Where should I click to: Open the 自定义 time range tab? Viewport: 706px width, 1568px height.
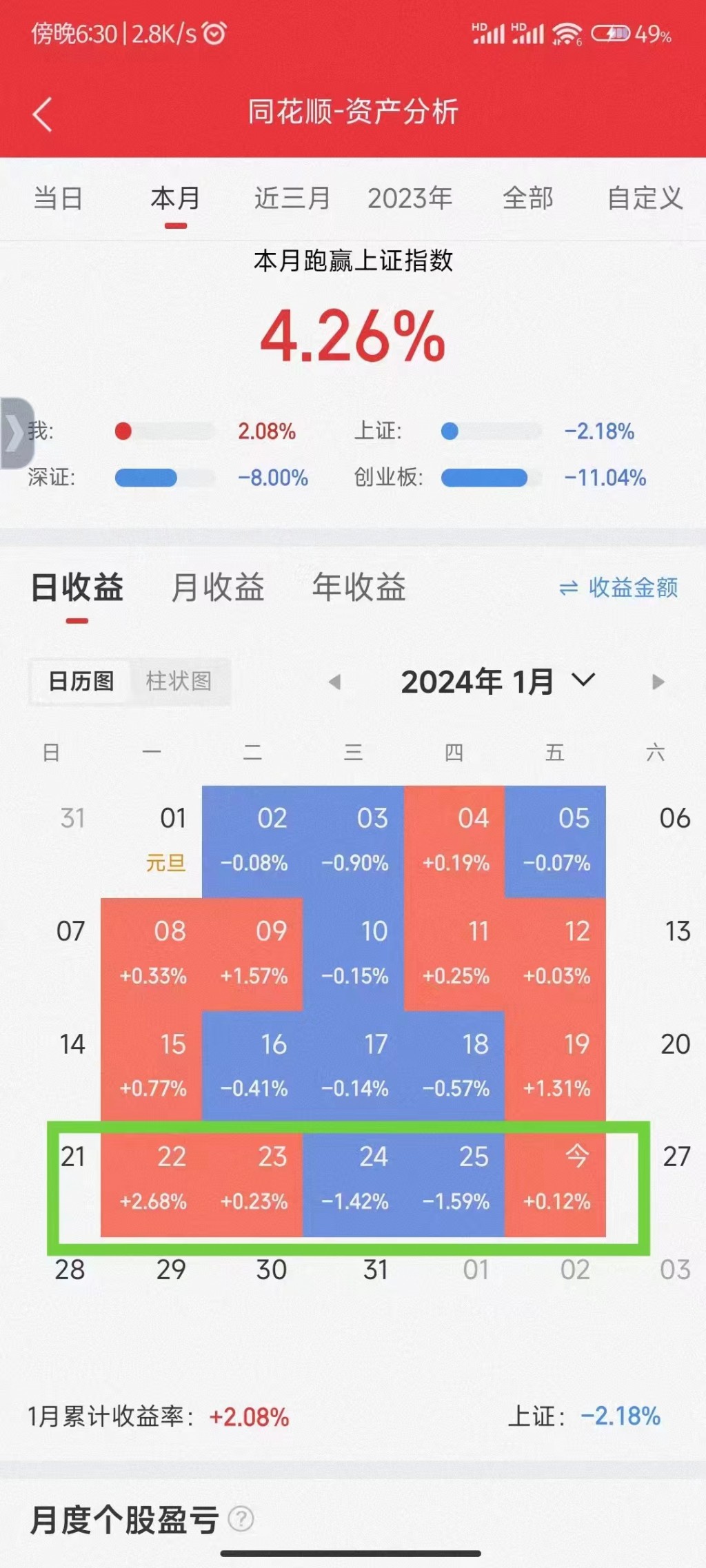click(x=645, y=198)
